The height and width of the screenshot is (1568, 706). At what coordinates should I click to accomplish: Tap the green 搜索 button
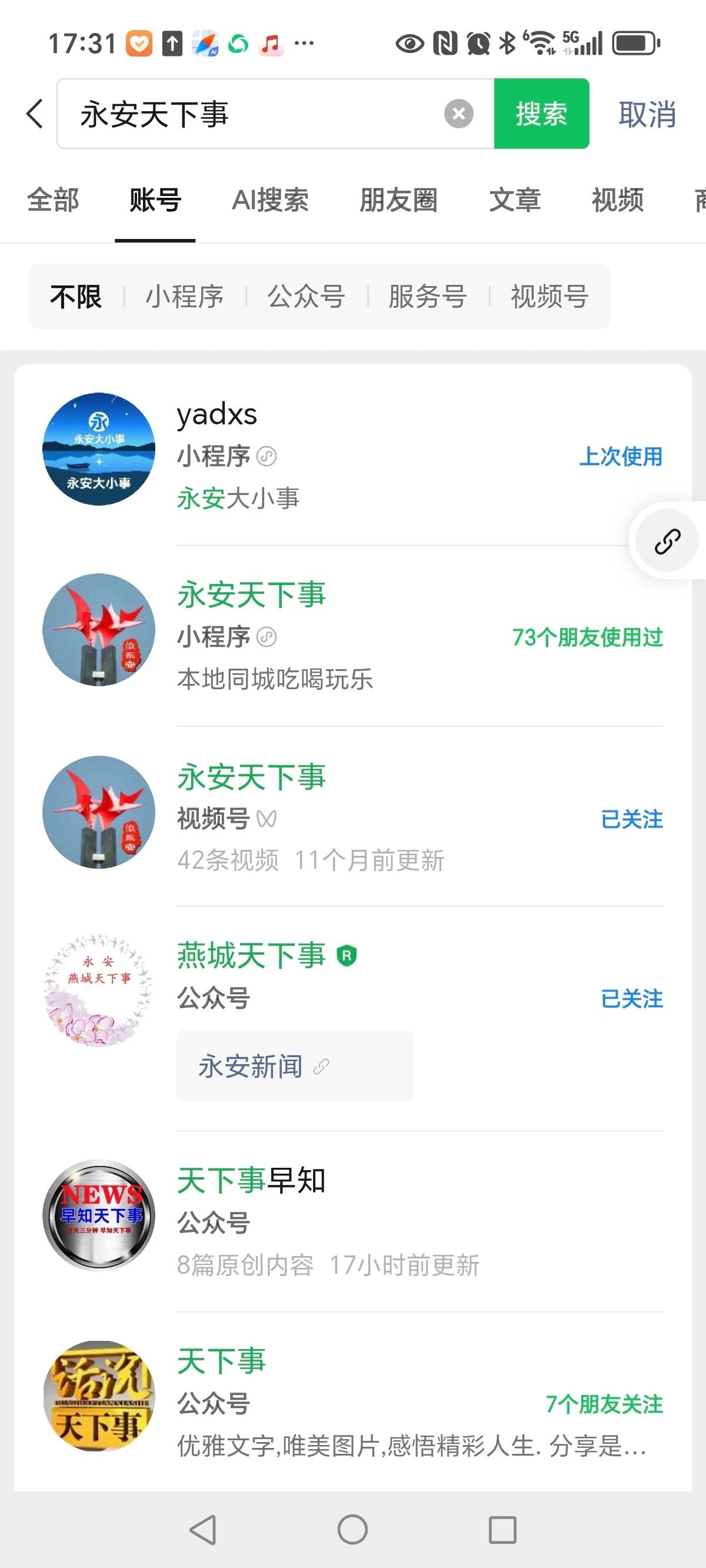541,114
